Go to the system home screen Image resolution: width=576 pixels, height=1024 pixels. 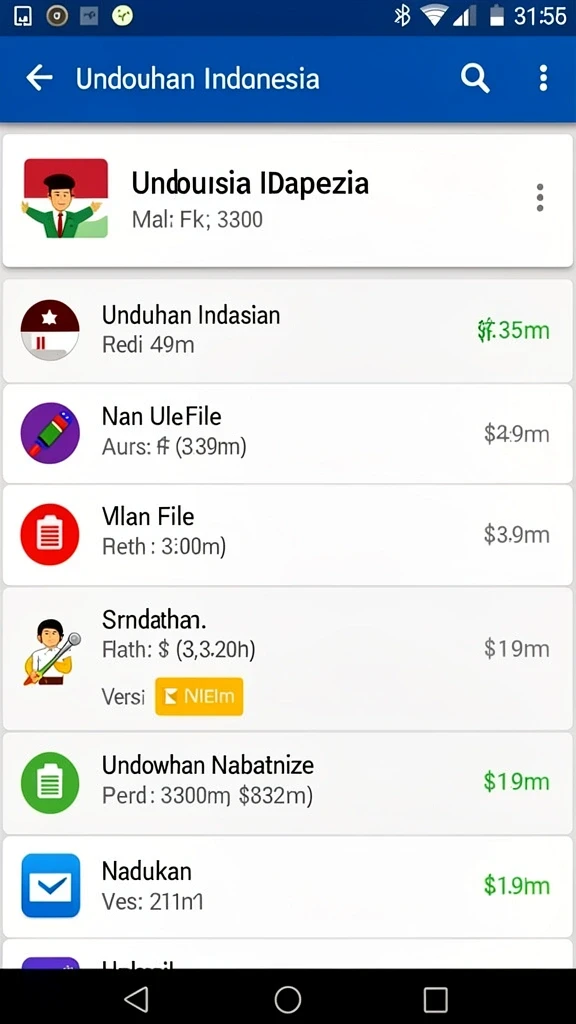(x=287, y=999)
